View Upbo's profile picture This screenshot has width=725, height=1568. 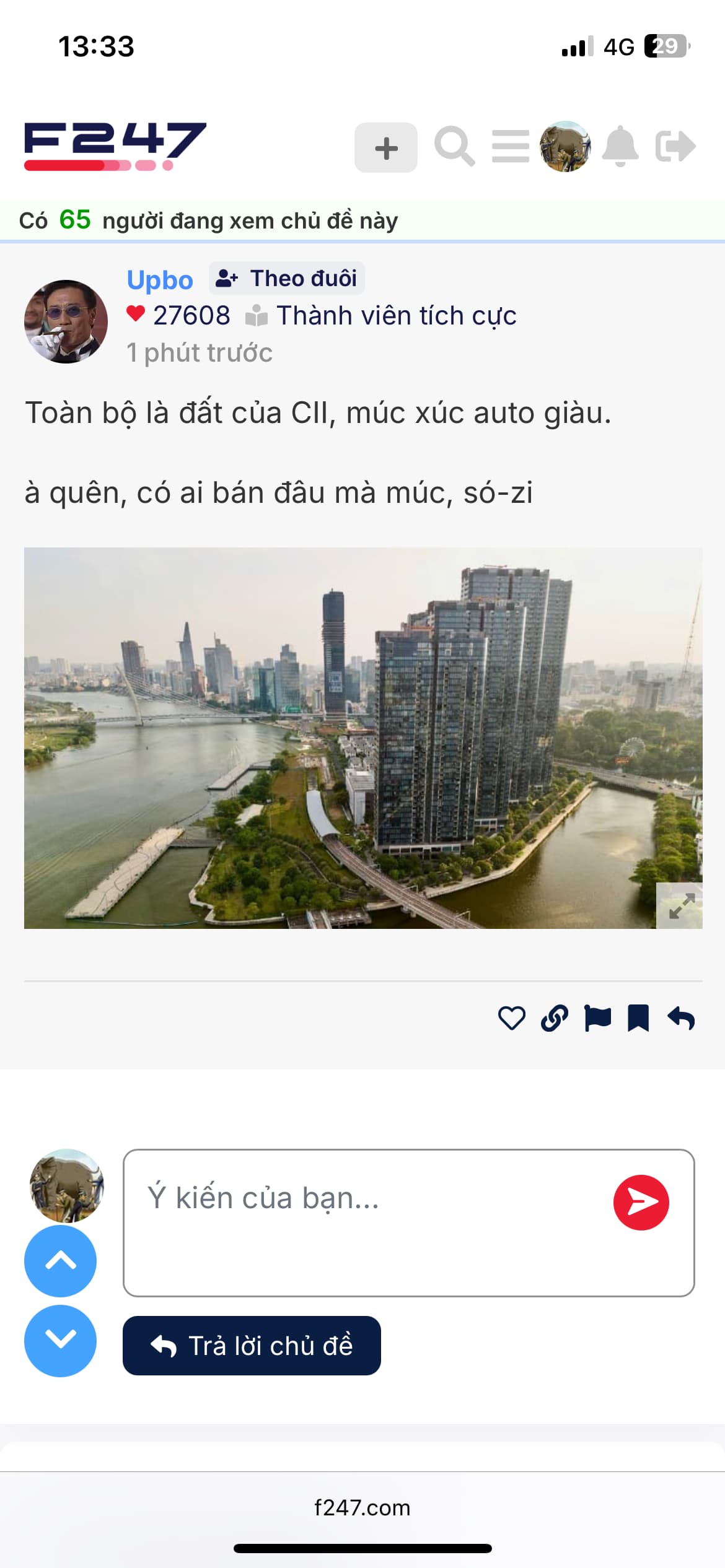[x=66, y=321]
